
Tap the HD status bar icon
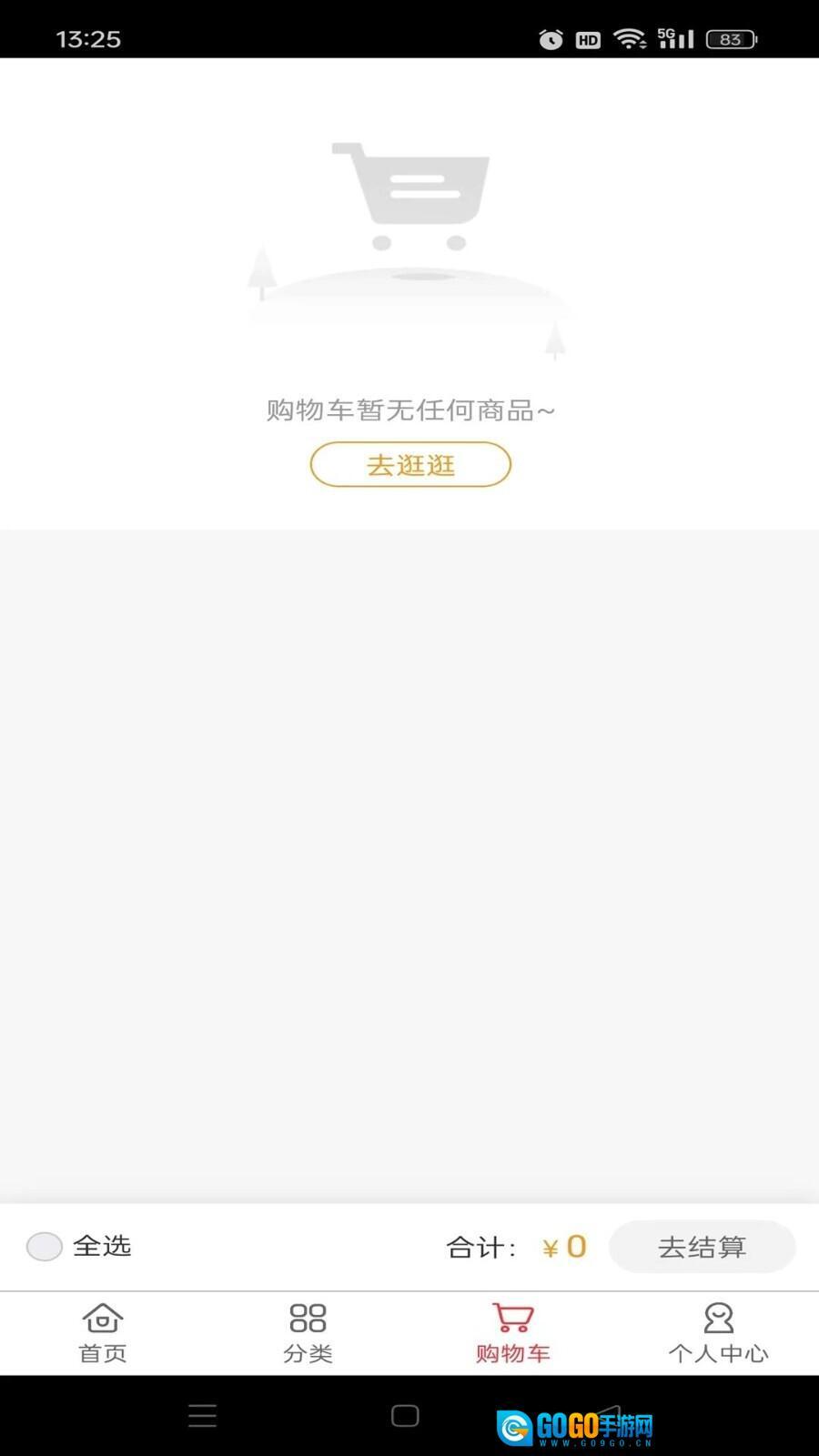pos(587,39)
